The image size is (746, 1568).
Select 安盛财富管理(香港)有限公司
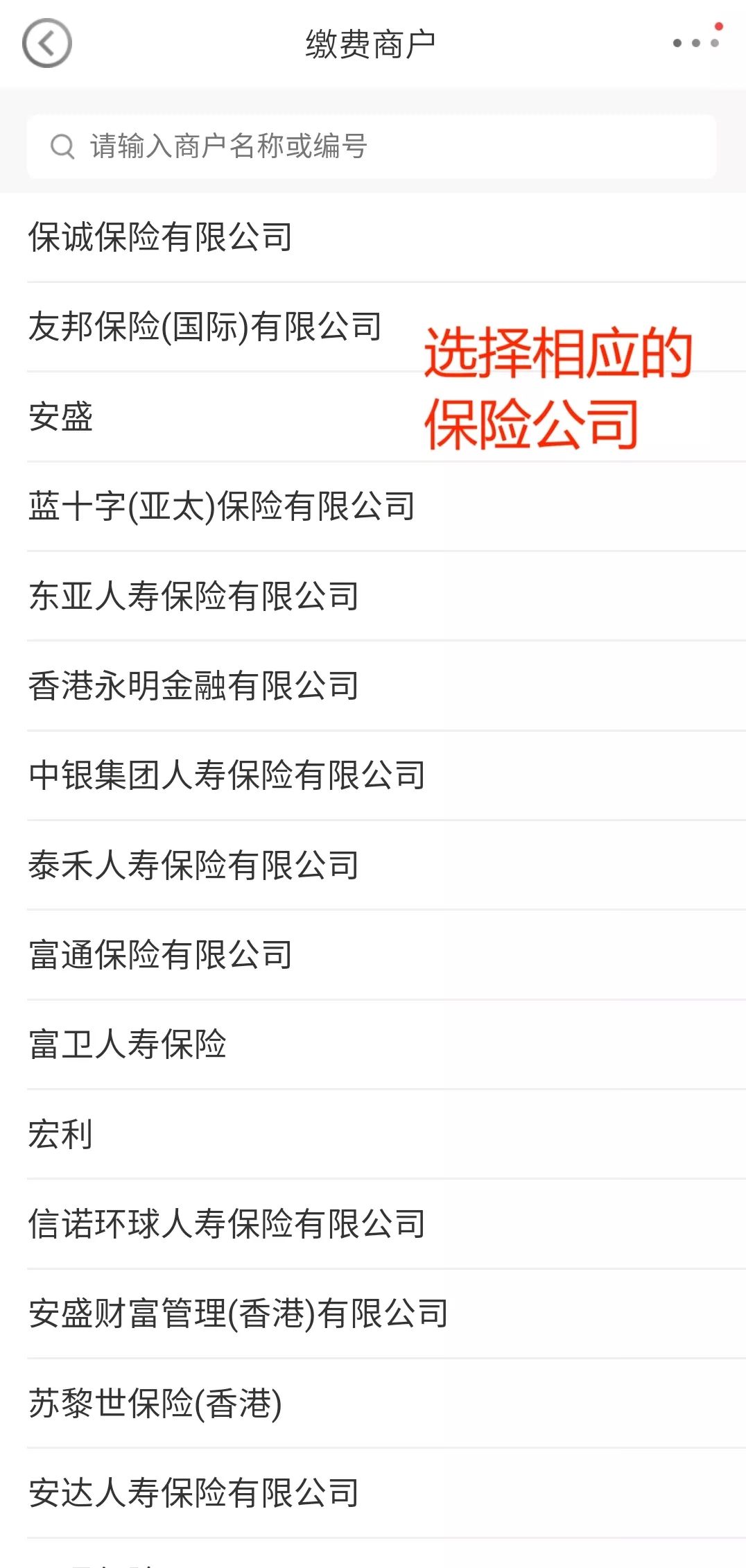point(373,1314)
